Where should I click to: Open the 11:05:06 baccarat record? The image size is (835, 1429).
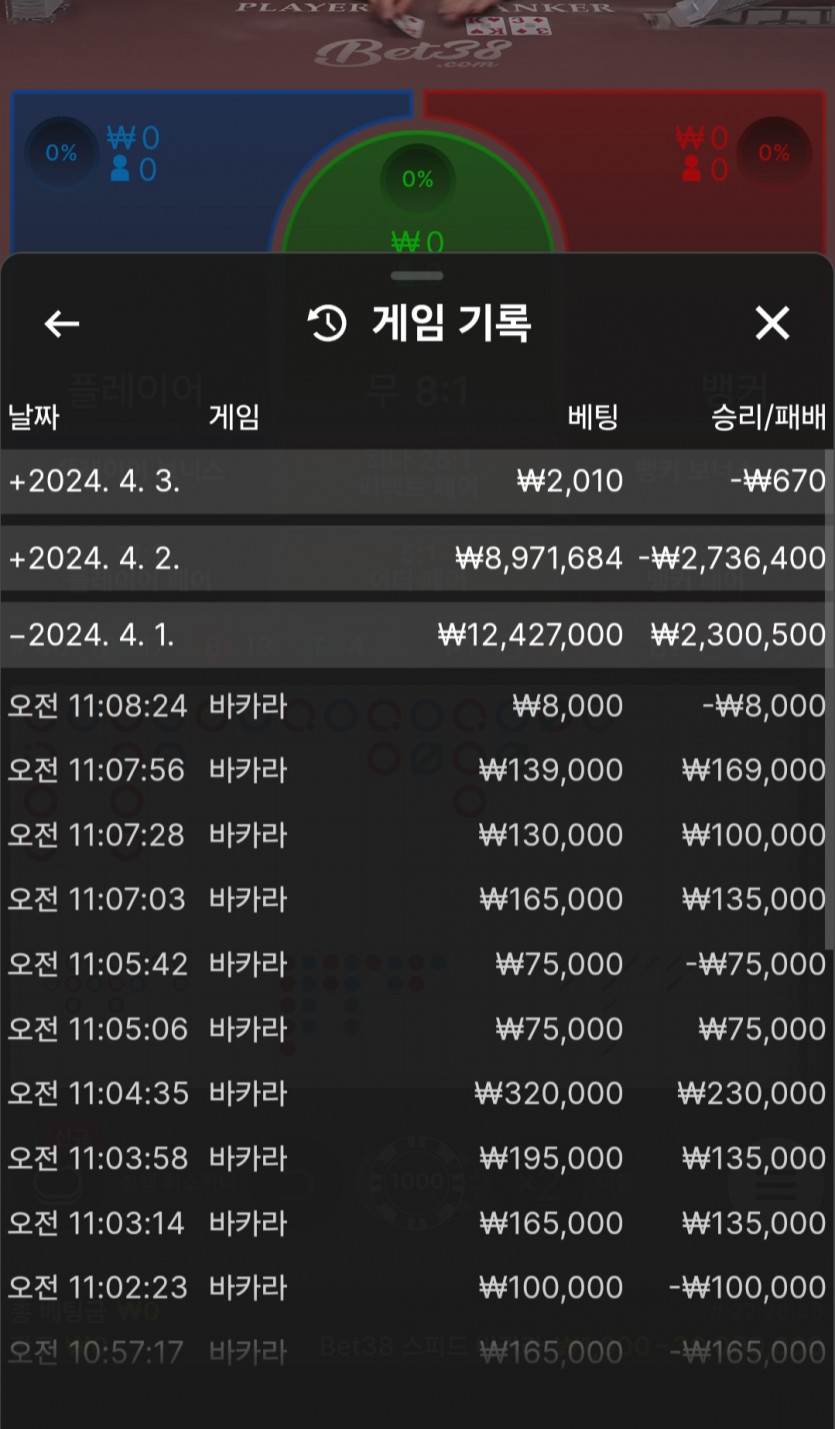pyautogui.click(x=417, y=1028)
